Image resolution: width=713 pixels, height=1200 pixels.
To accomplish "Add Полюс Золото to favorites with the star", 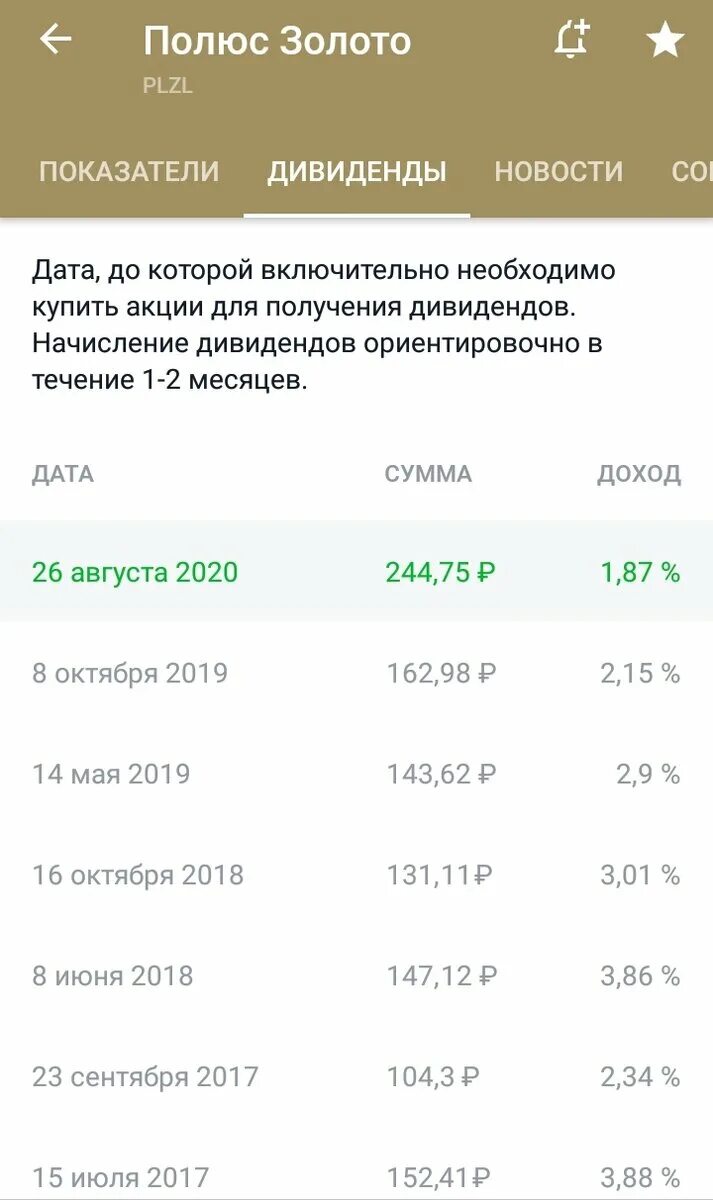I will (665, 40).
